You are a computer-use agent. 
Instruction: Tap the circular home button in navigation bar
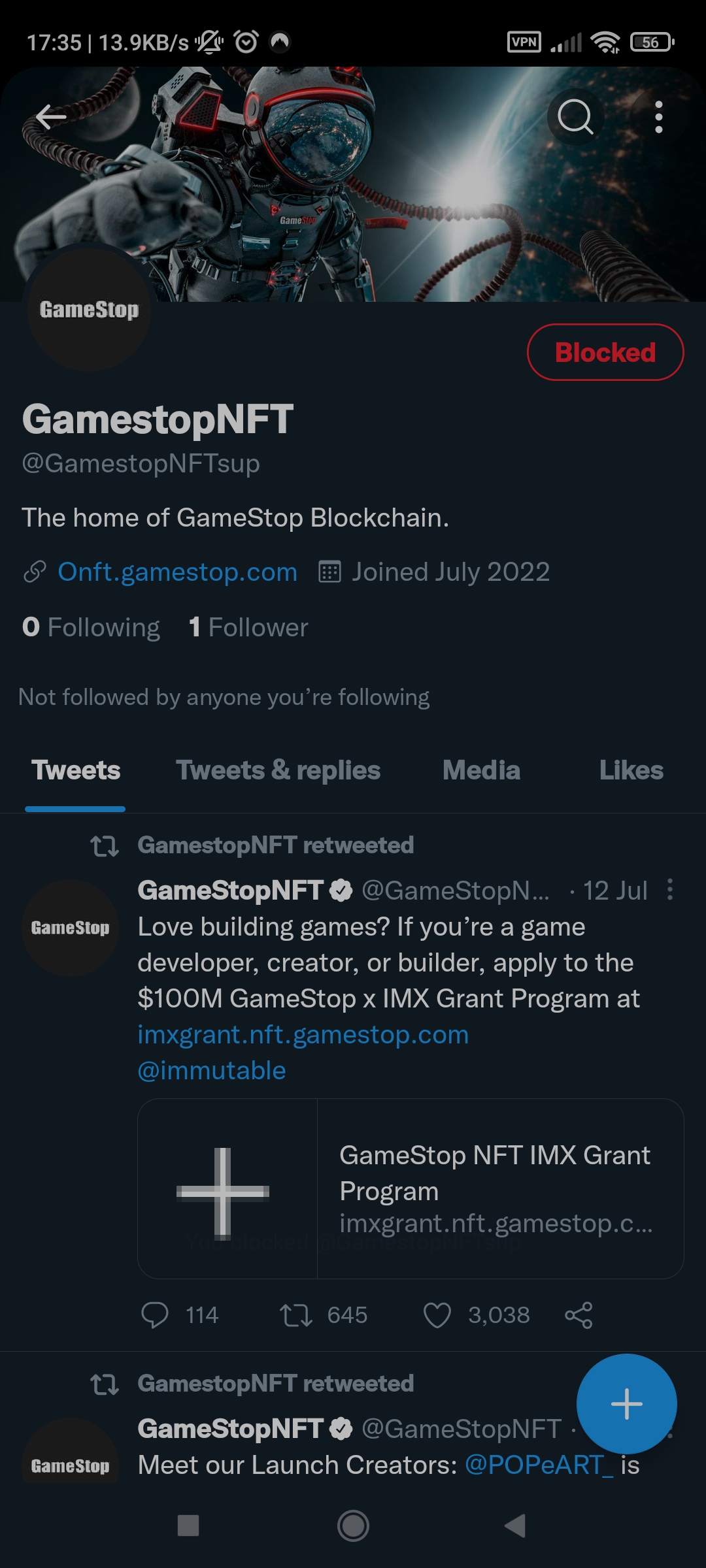353,1527
